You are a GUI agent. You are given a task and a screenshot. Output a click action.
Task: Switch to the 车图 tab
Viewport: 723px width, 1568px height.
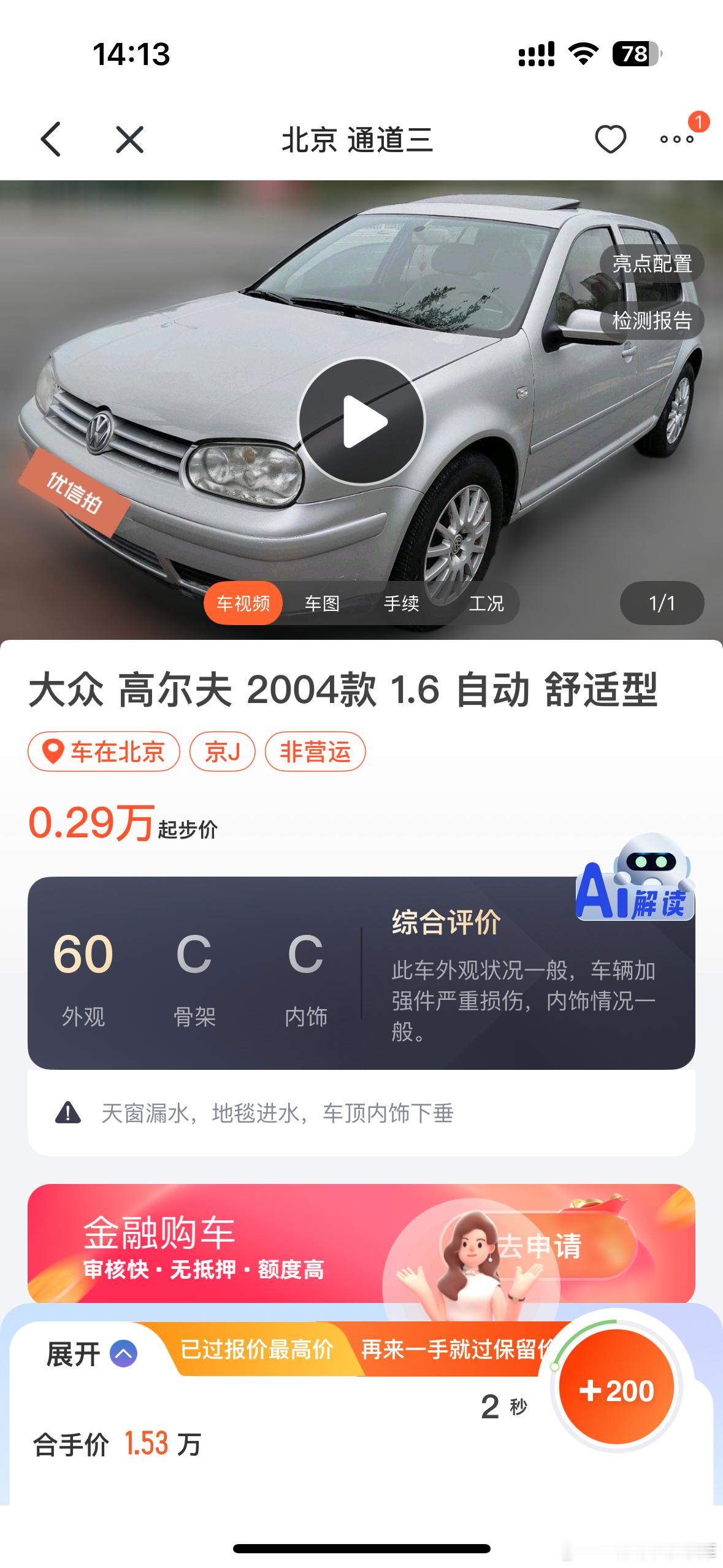tap(322, 604)
